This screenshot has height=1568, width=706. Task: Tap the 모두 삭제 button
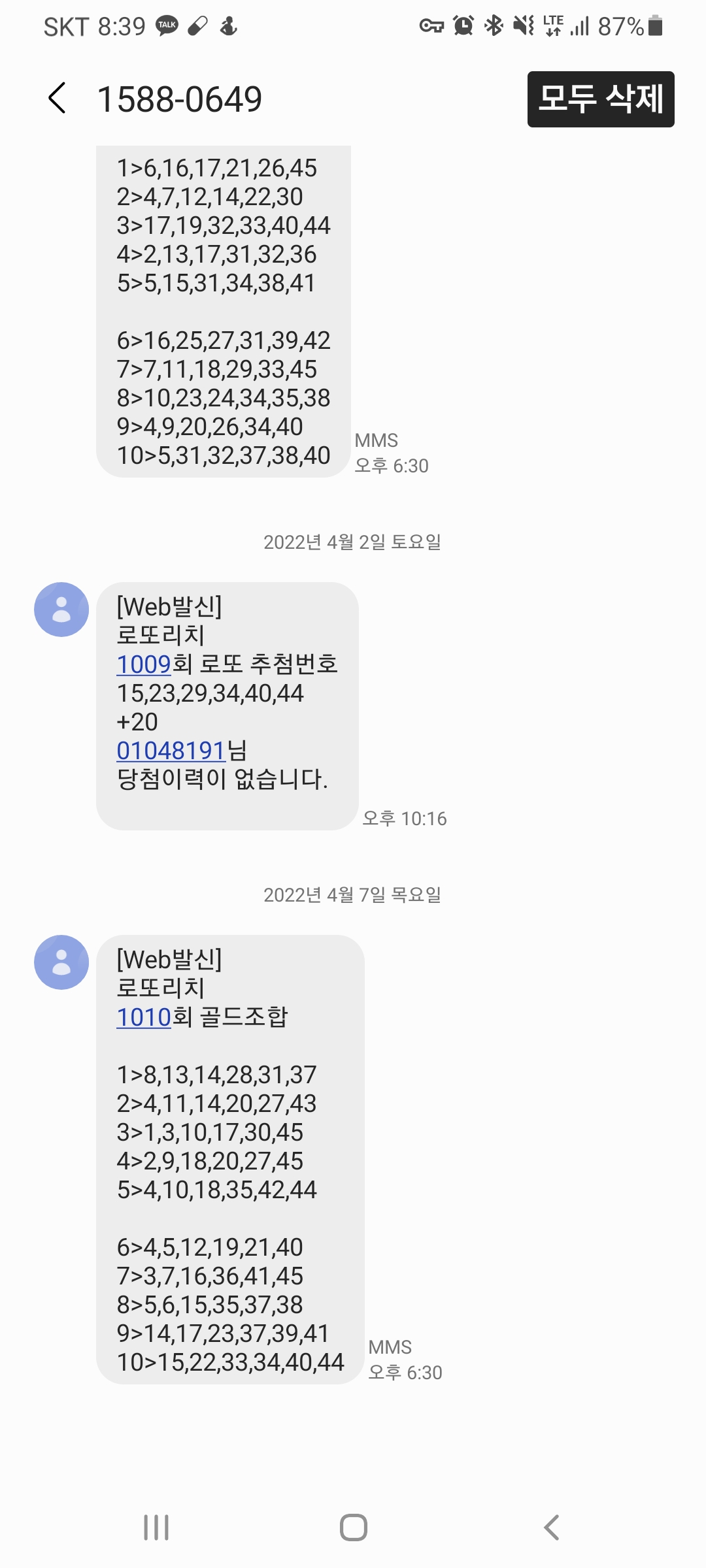tap(600, 99)
